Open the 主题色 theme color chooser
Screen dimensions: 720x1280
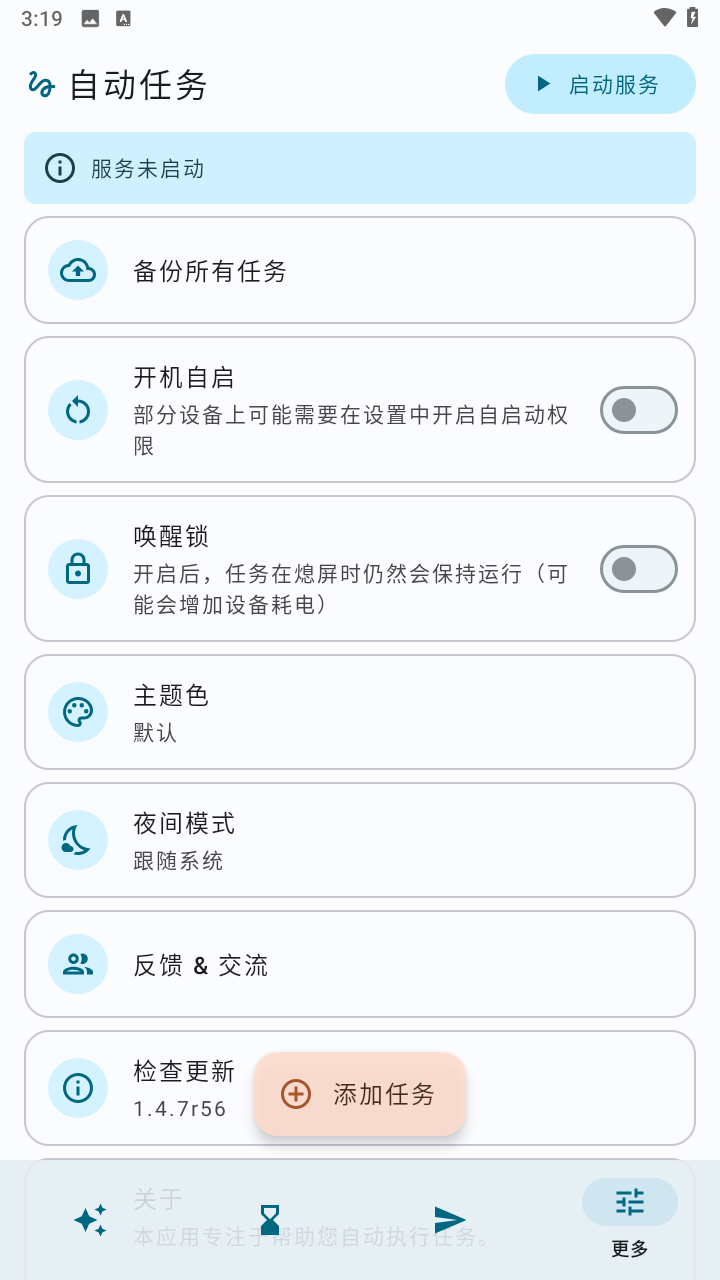[360, 712]
